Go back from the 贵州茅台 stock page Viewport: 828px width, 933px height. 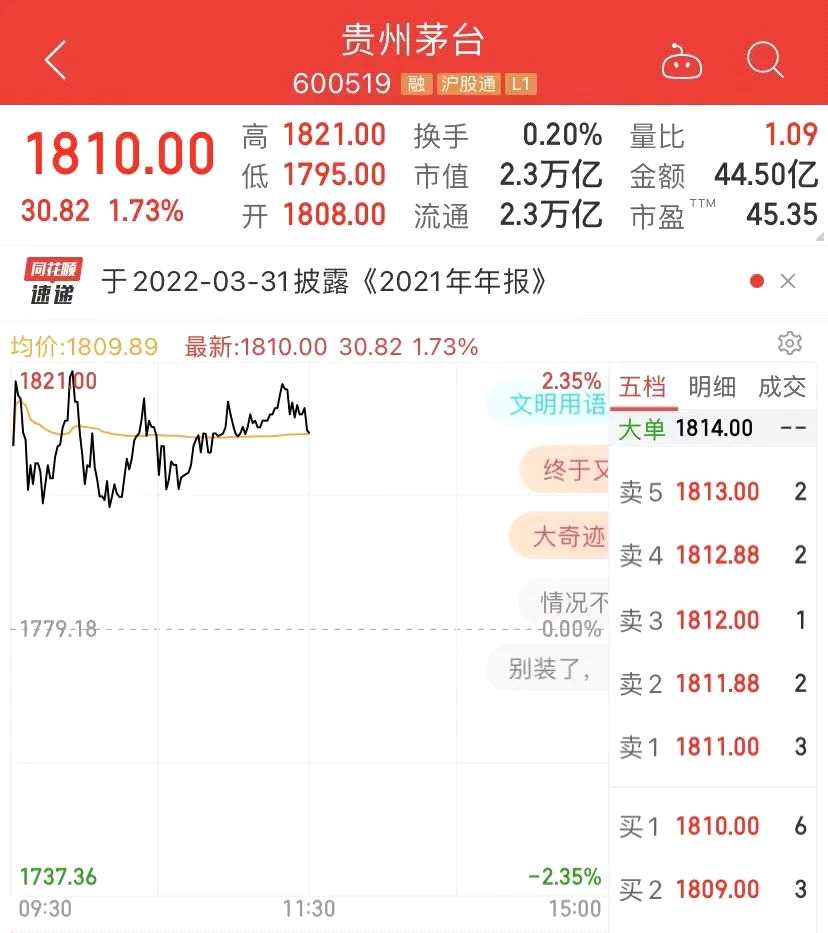[56, 61]
